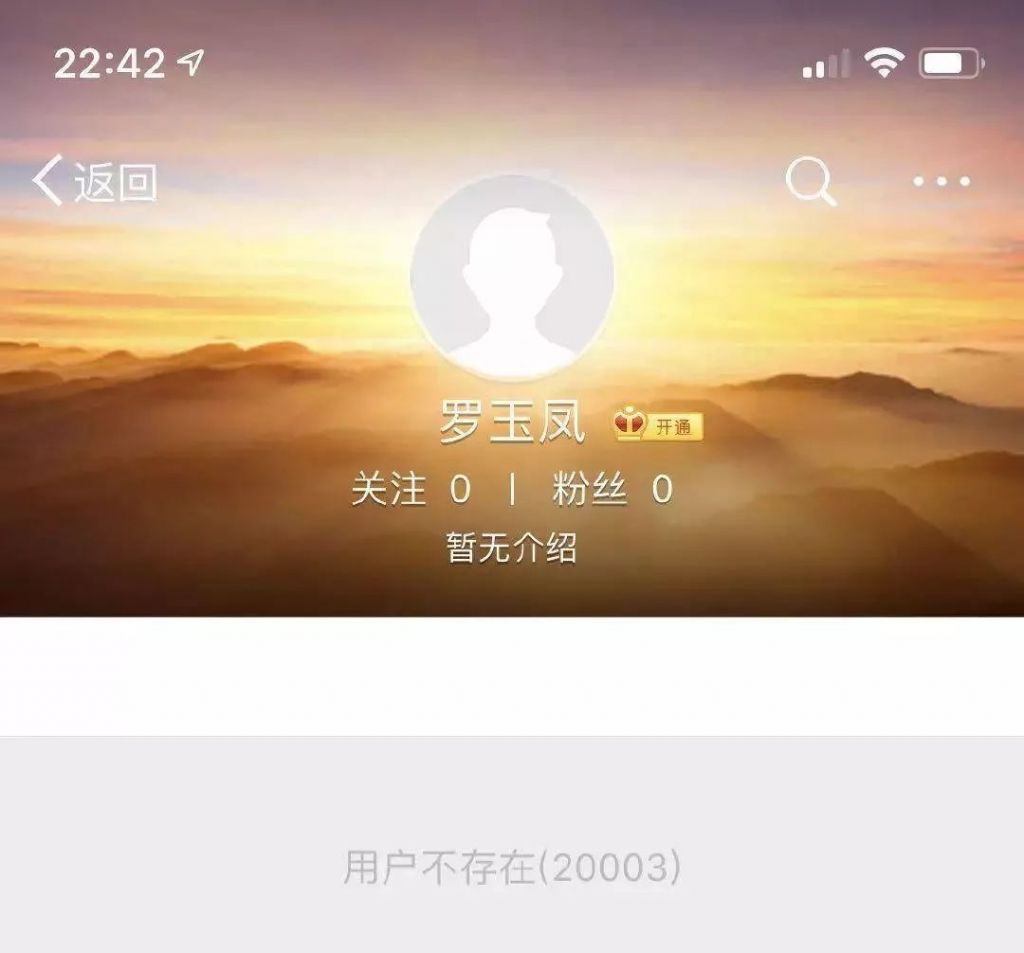Screen dimensions: 1024x953
Task: View the 关注 following list
Action: point(410,490)
